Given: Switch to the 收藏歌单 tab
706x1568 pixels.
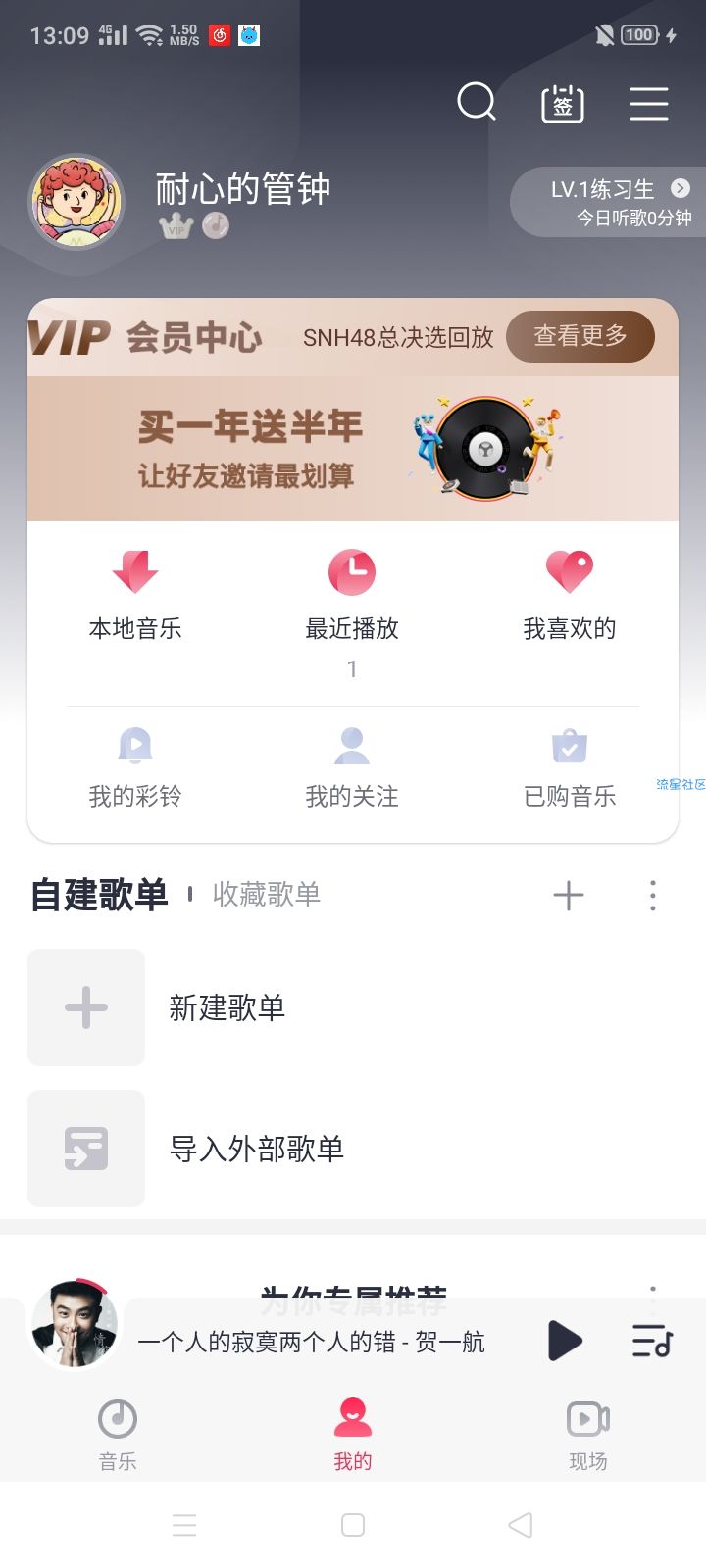Looking at the screenshot, I should tap(267, 894).
